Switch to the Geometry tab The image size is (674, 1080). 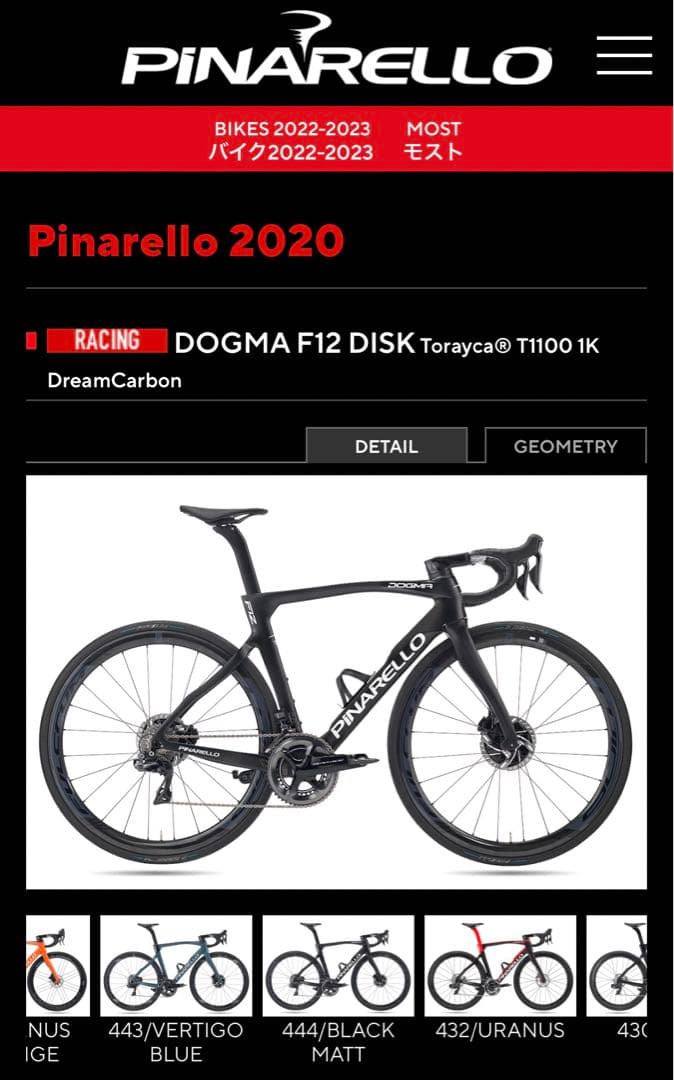565,446
